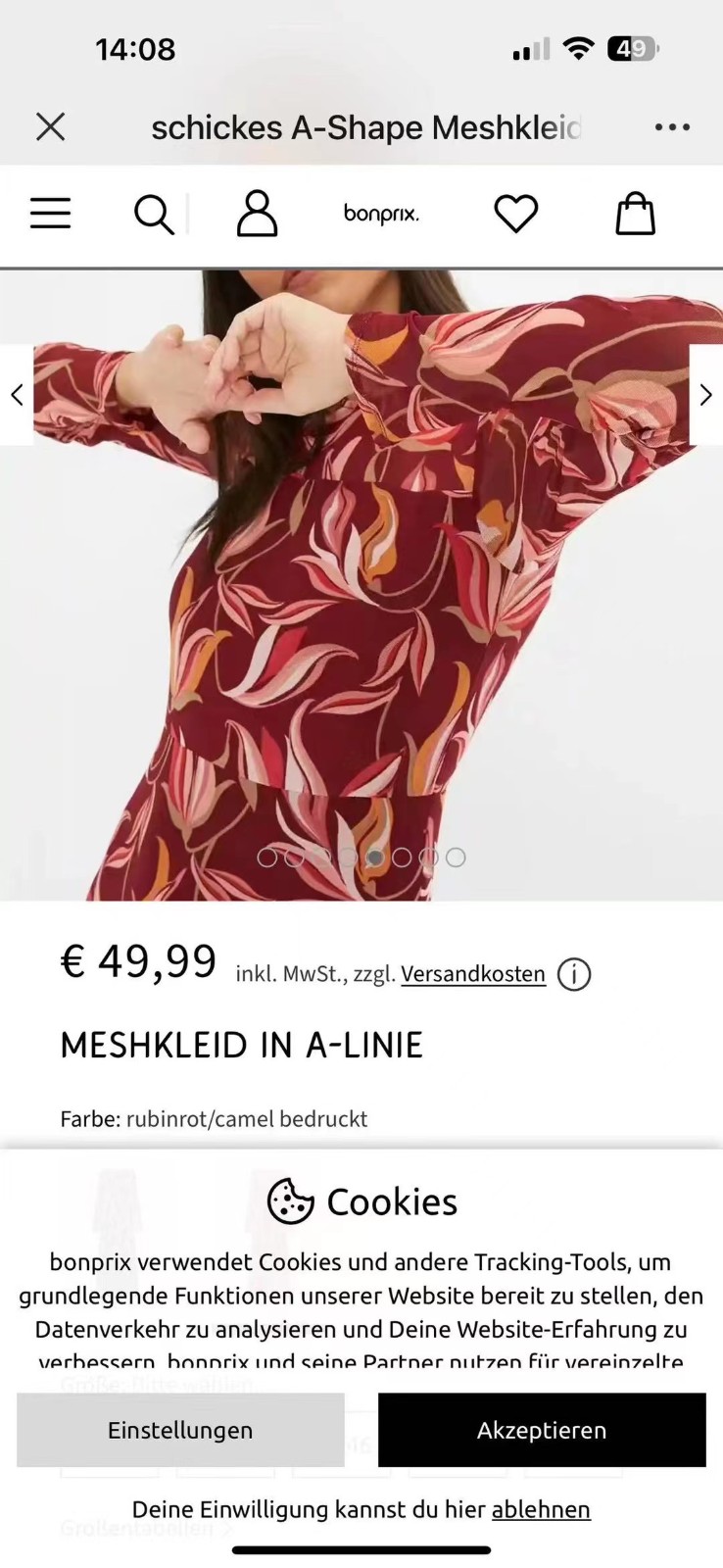Screen dimensions: 723x1568
Task: Show the previous product image
Action: click(x=17, y=395)
